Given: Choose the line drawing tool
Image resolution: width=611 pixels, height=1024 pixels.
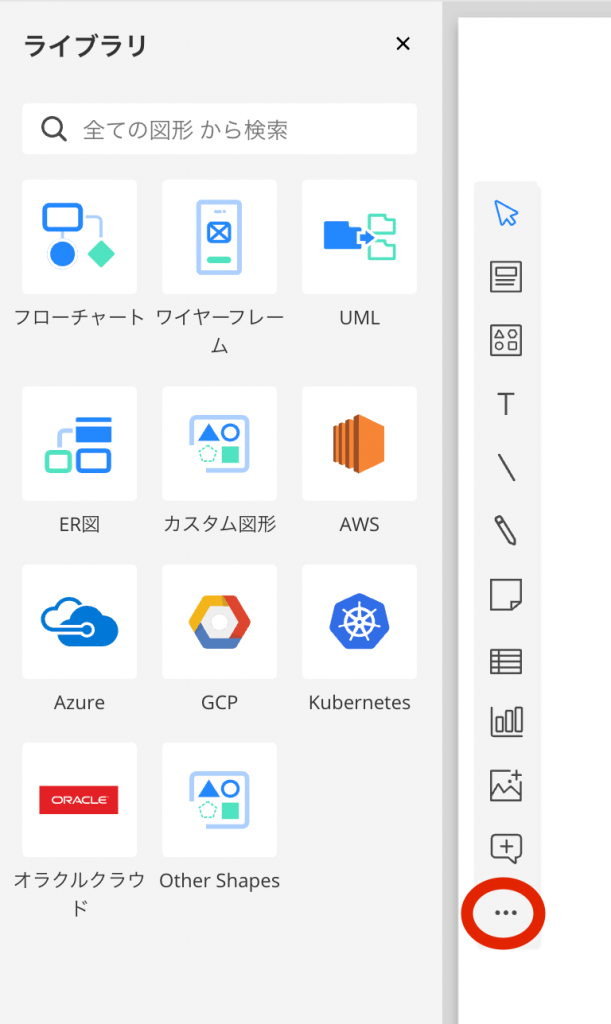Looking at the screenshot, I should [506, 467].
